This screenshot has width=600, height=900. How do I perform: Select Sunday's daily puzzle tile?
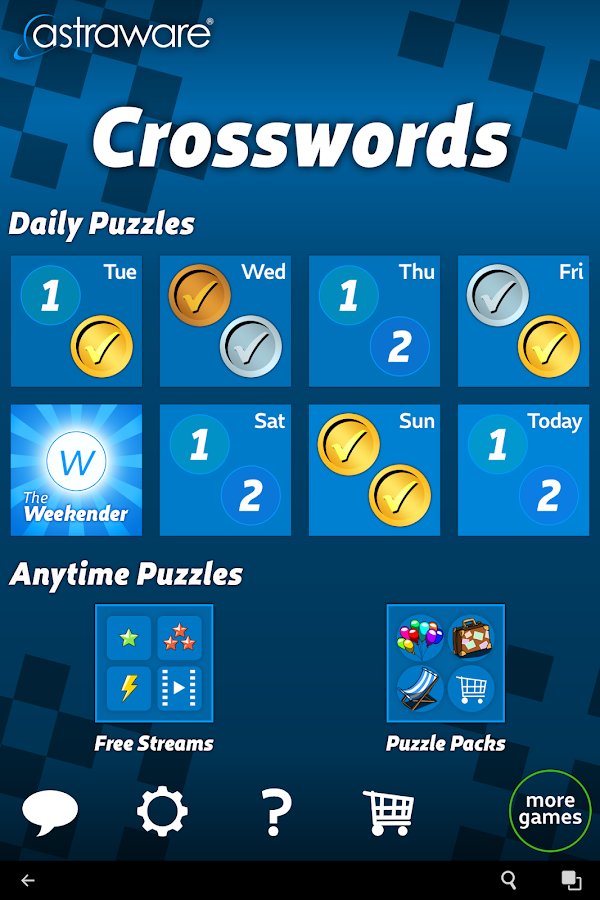pos(374,470)
